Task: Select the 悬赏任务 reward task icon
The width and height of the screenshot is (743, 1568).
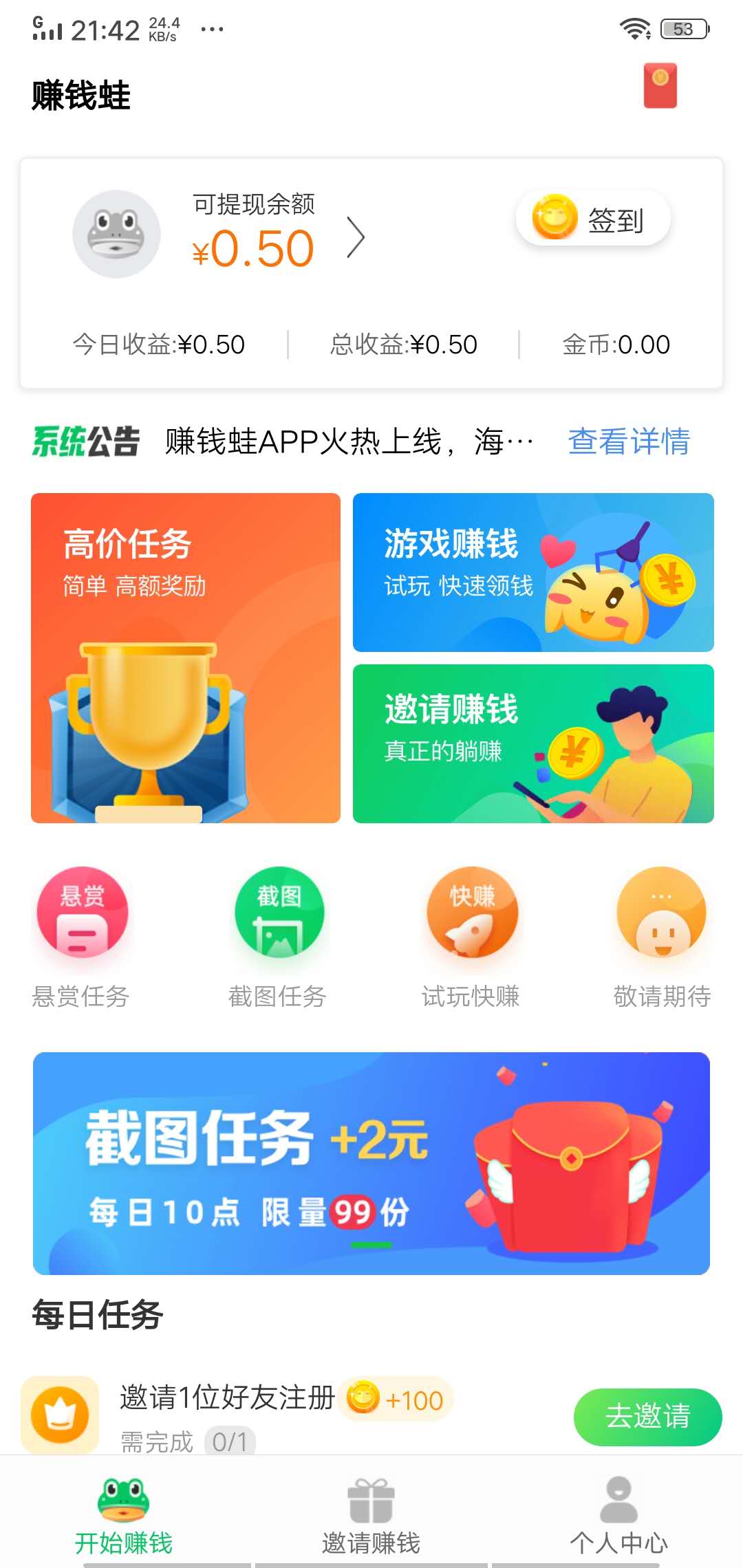Action: (83, 915)
